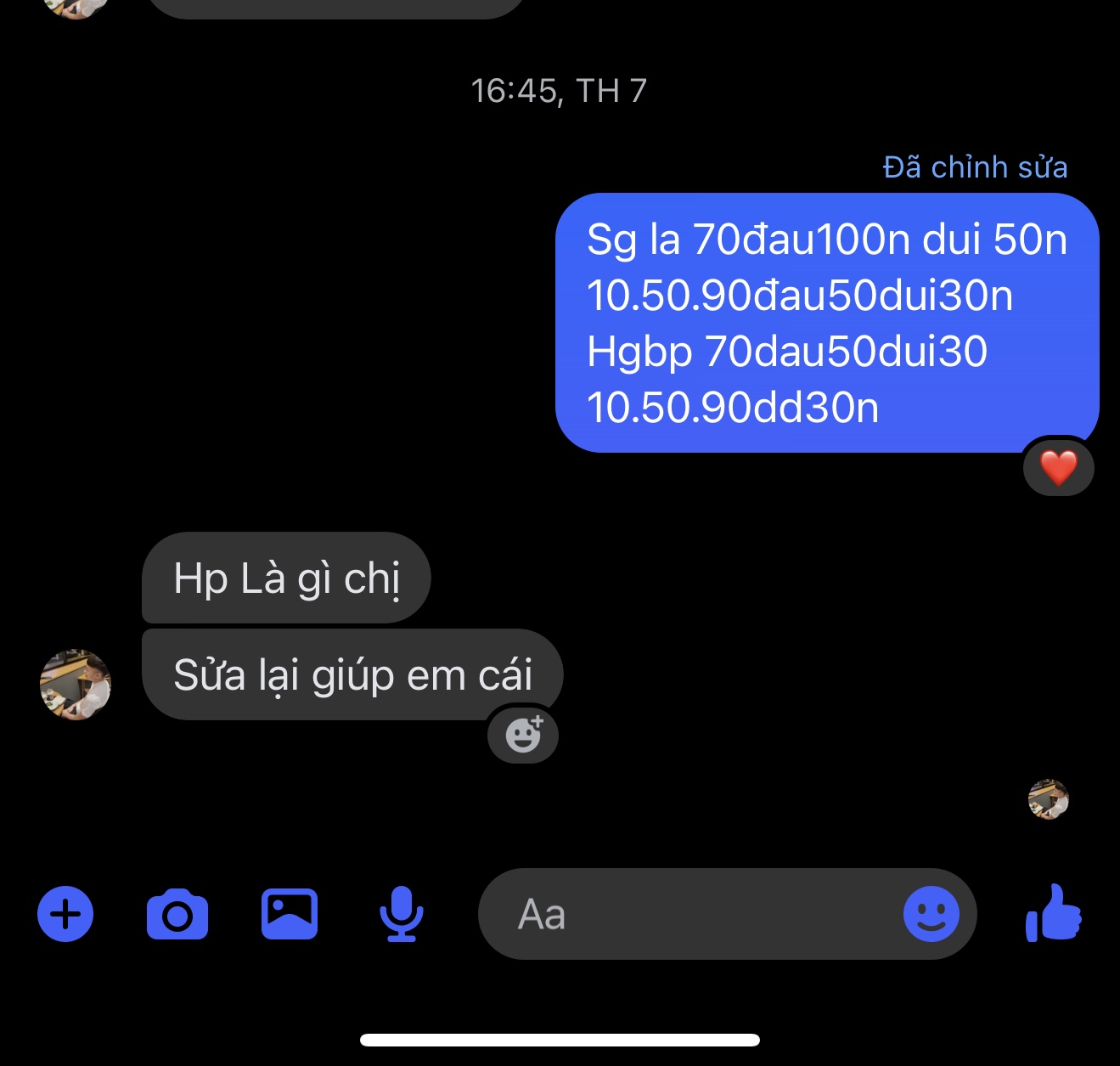1120x1066 pixels.
Task: Tap the microphone to record voice
Action: point(401,915)
